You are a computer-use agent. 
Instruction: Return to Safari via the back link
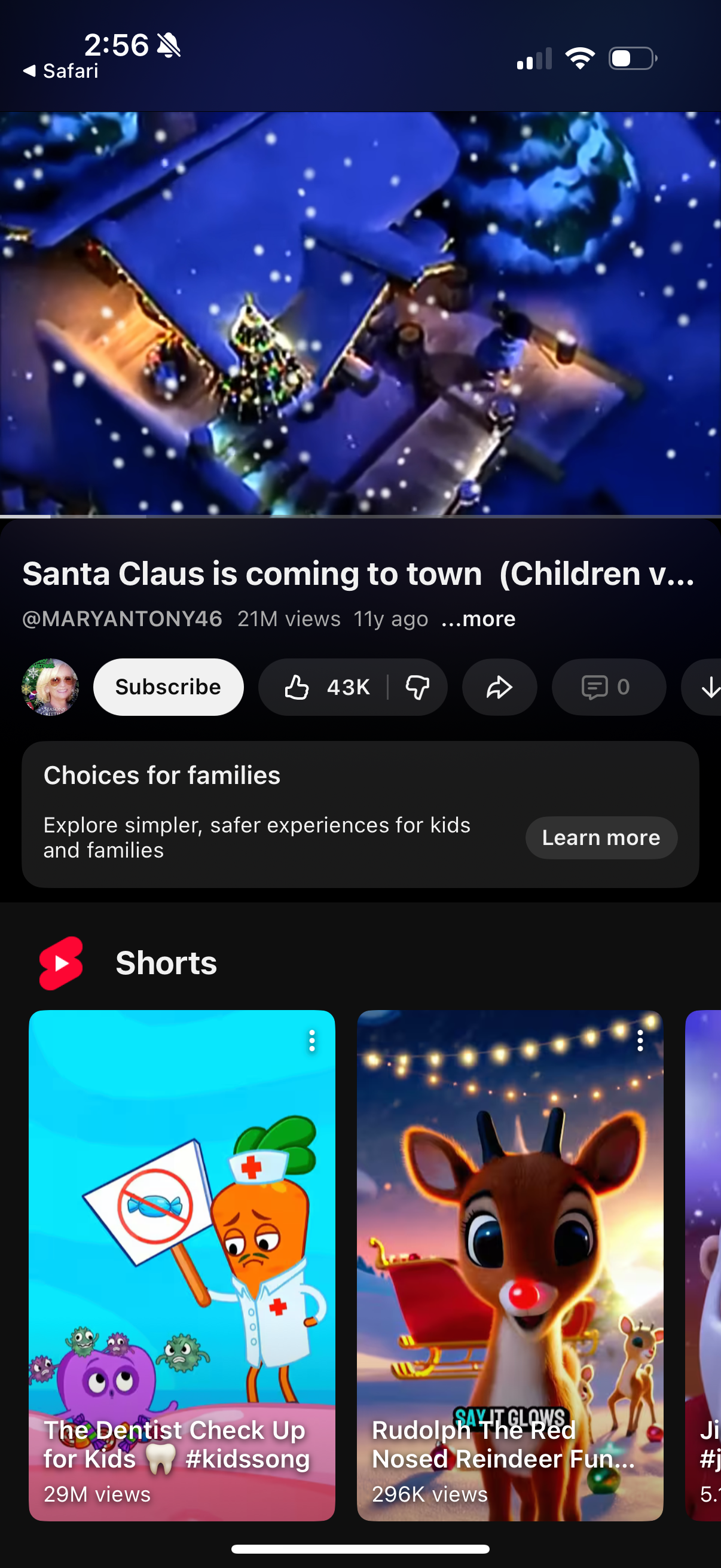tap(61, 71)
